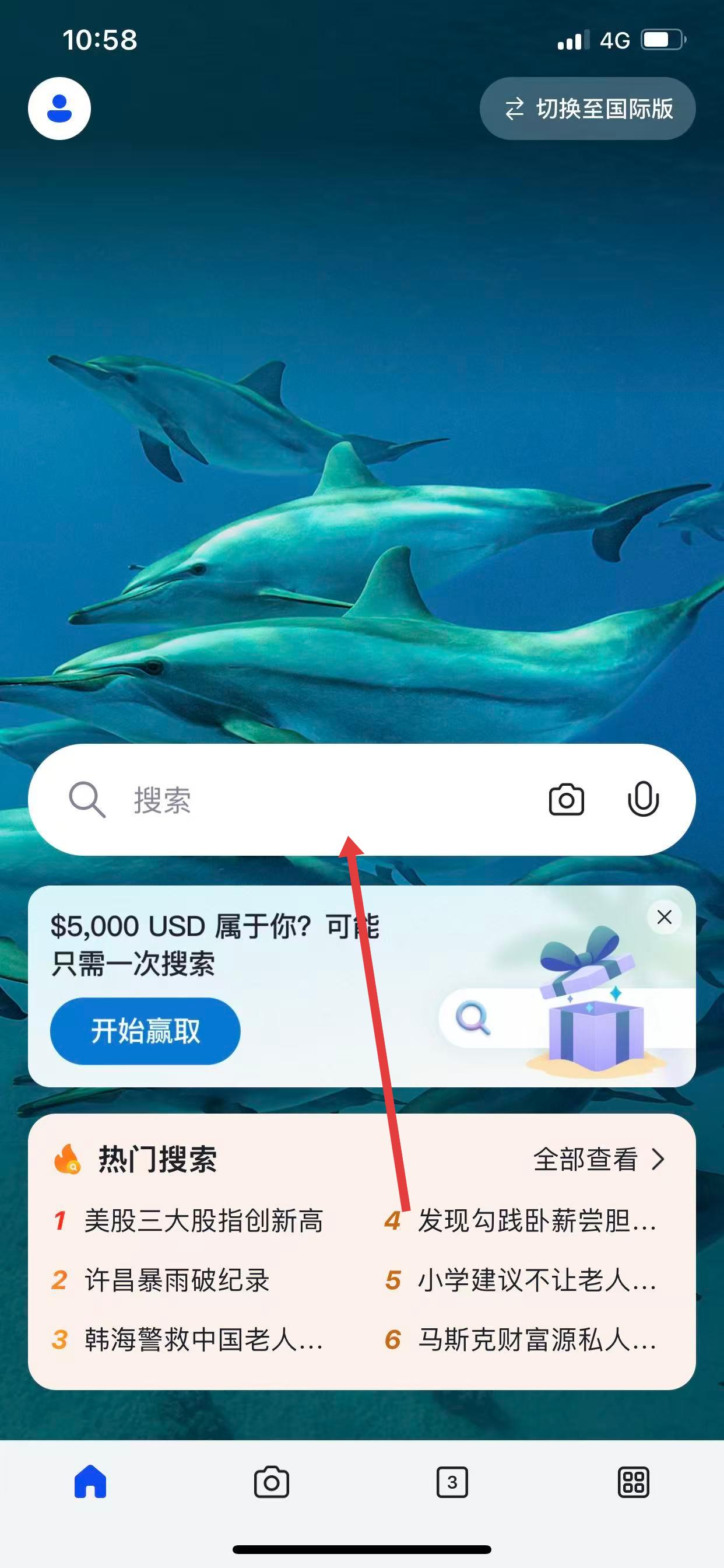724x1568 pixels.
Task: View the 3 open tabs
Action: (452, 1482)
